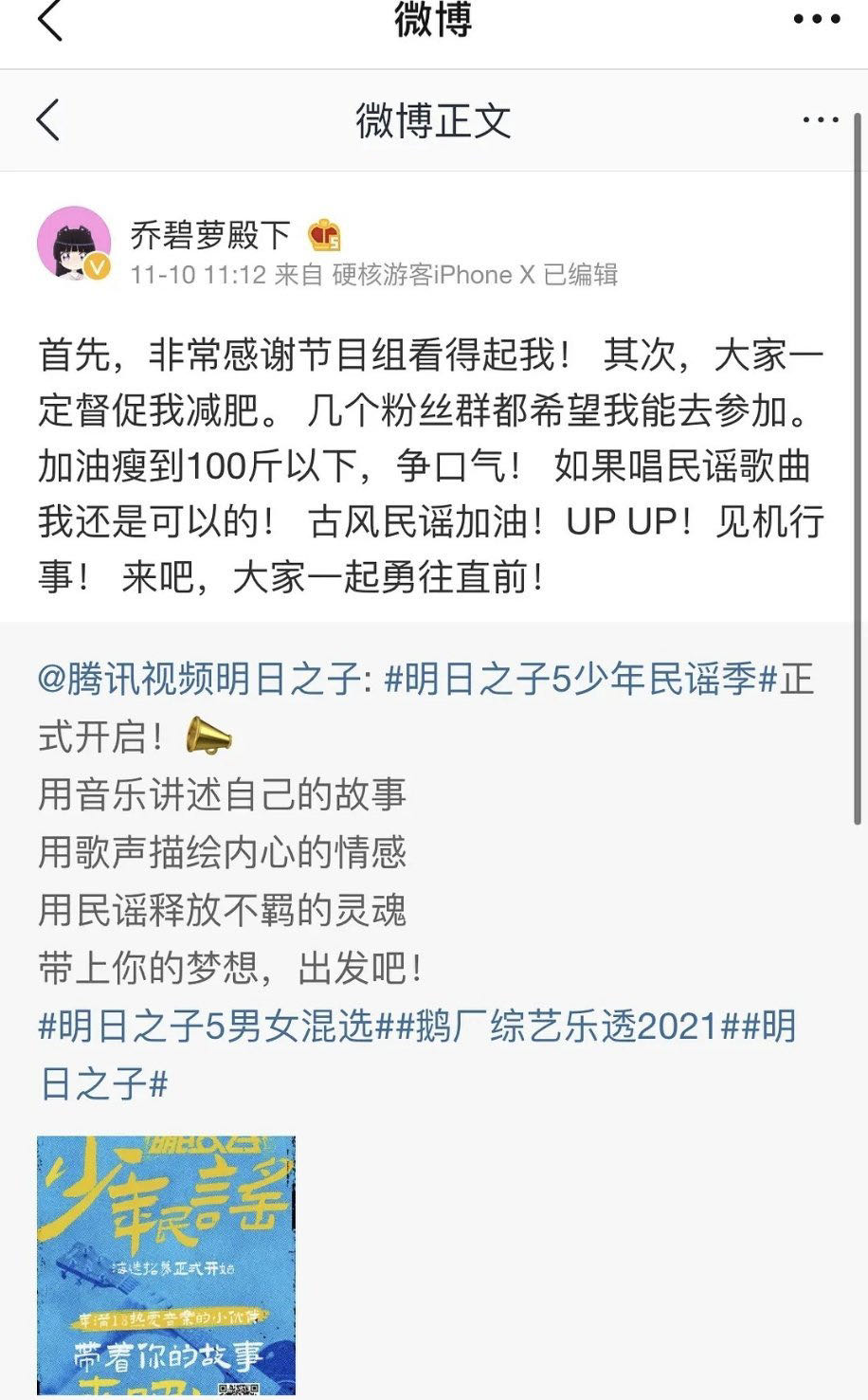Open the hashtag #鹅厂综艺乐透2021#

coord(569,1027)
